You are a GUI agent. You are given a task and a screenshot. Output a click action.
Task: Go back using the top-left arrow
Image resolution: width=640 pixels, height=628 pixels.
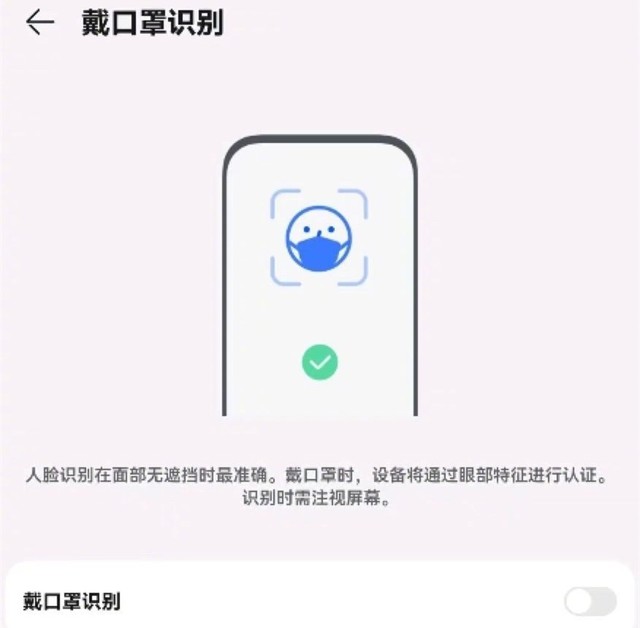(x=39, y=23)
